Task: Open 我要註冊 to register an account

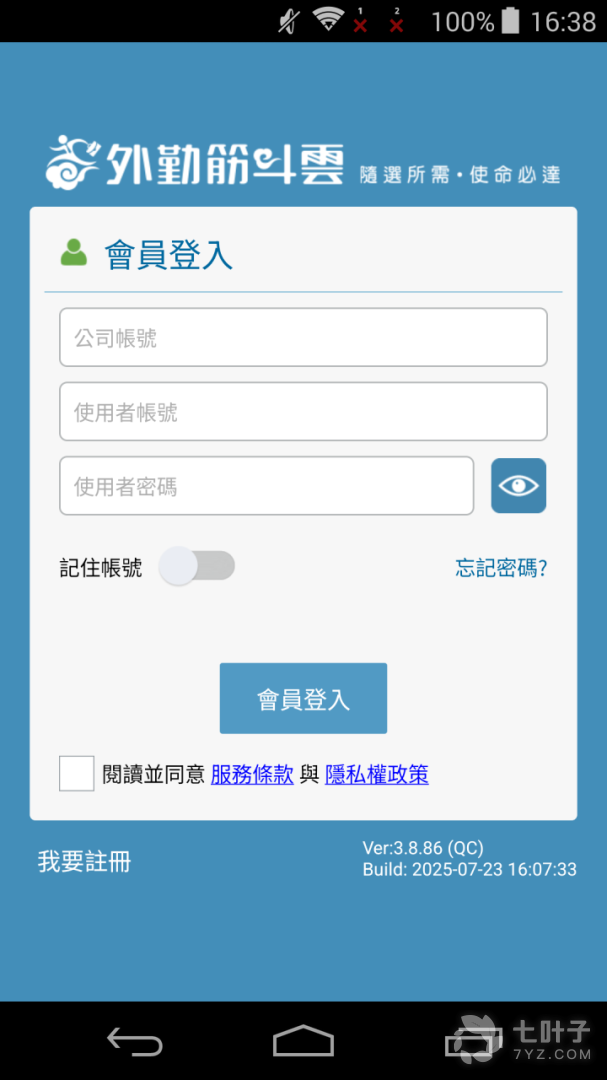Action: 84,861
